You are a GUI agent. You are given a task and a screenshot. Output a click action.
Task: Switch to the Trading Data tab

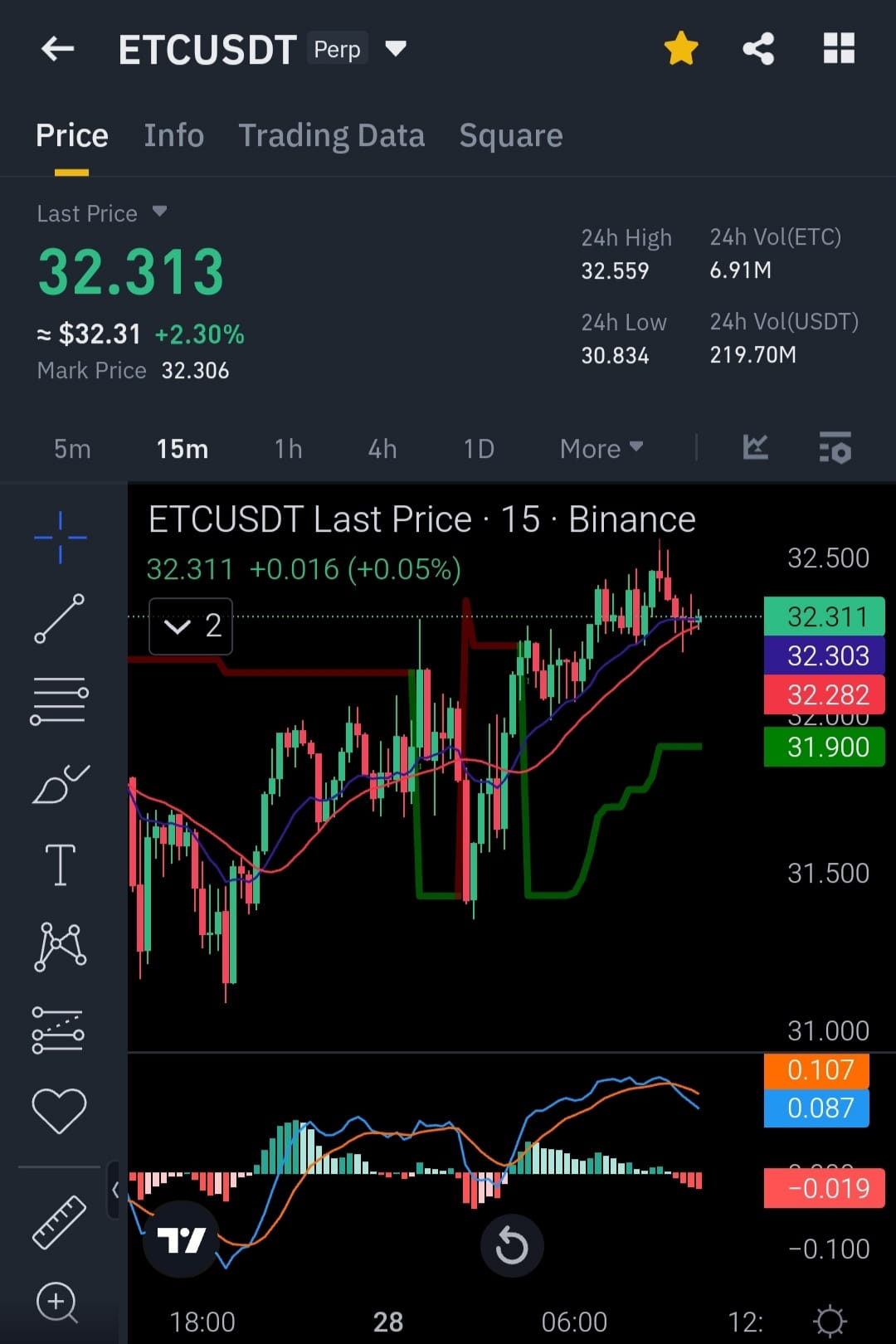pyautogui.click(x=332, y=134)
